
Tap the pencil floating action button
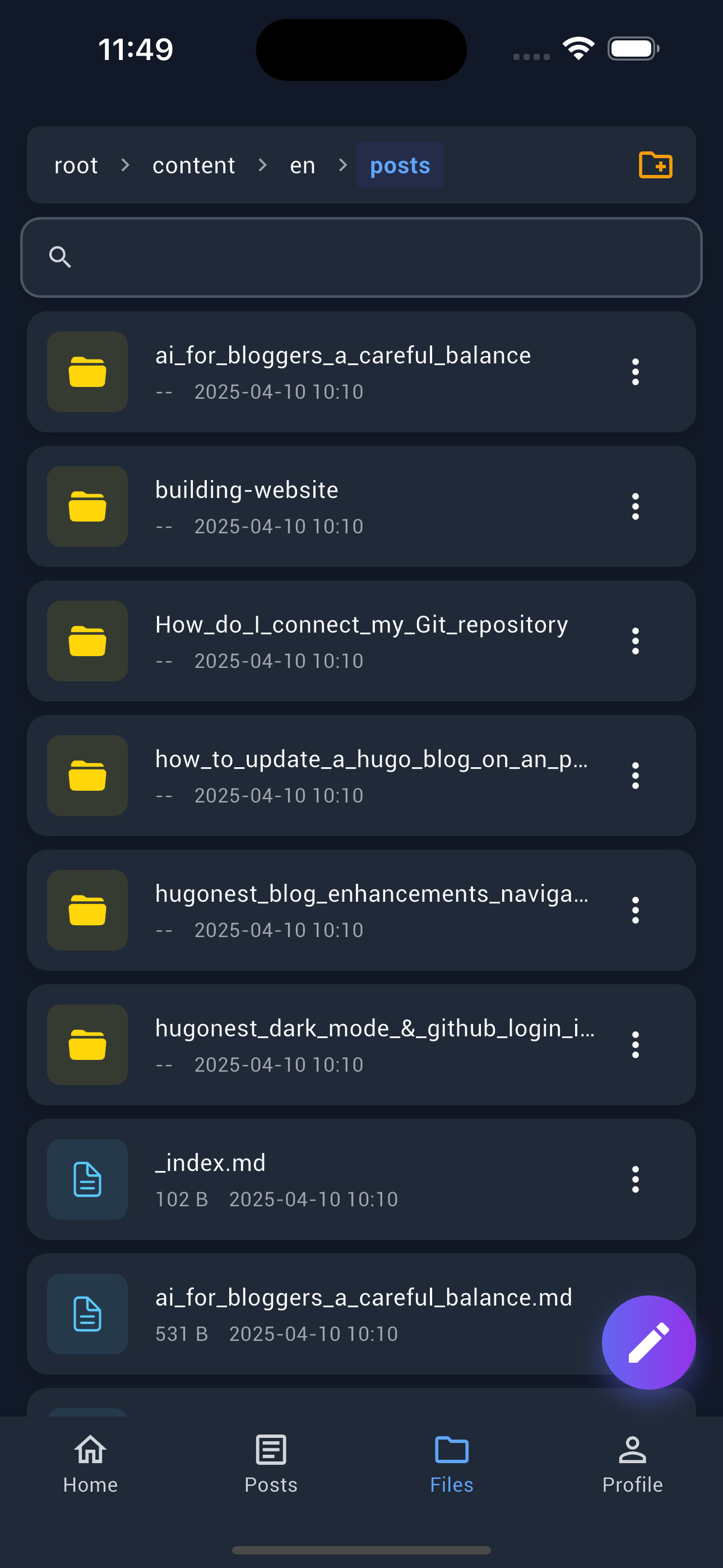click(648, 1342)
